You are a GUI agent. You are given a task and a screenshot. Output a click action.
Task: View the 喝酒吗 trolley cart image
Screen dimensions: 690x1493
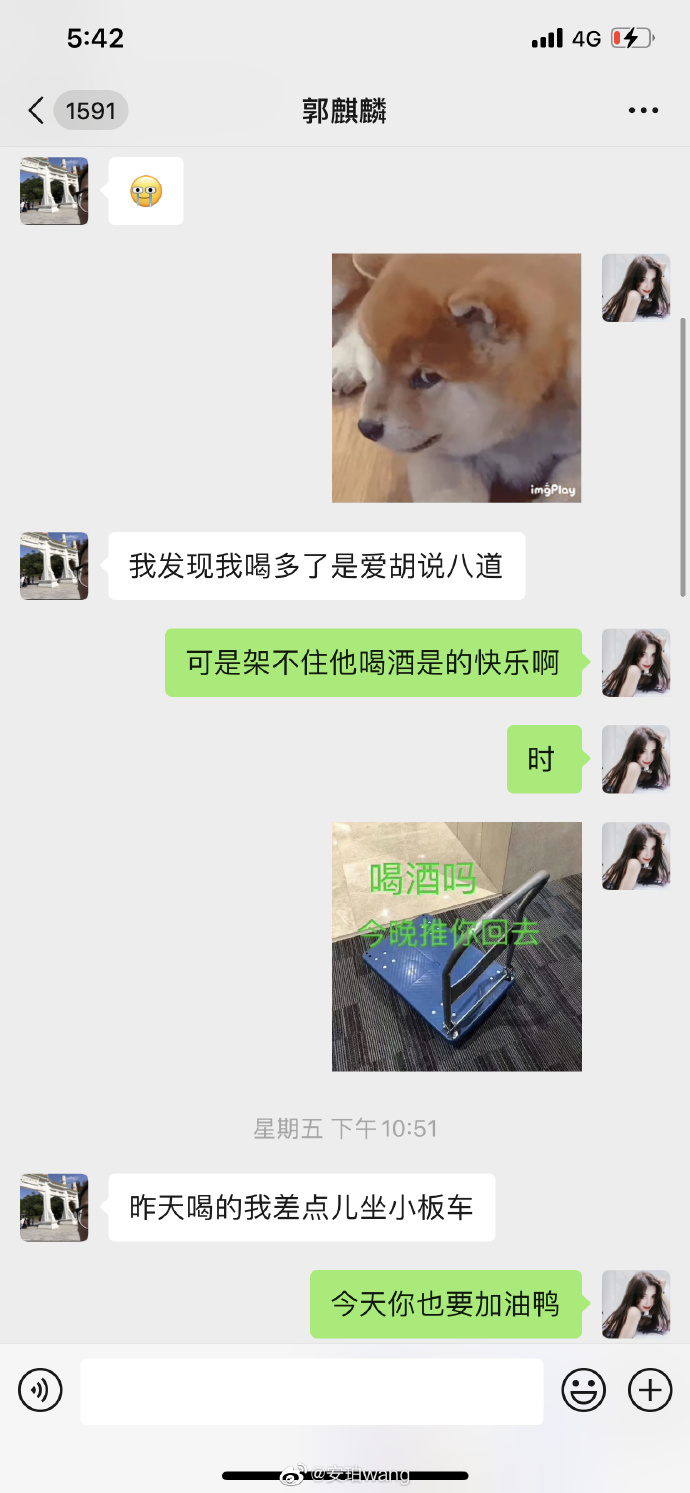(x=457, y=946)
